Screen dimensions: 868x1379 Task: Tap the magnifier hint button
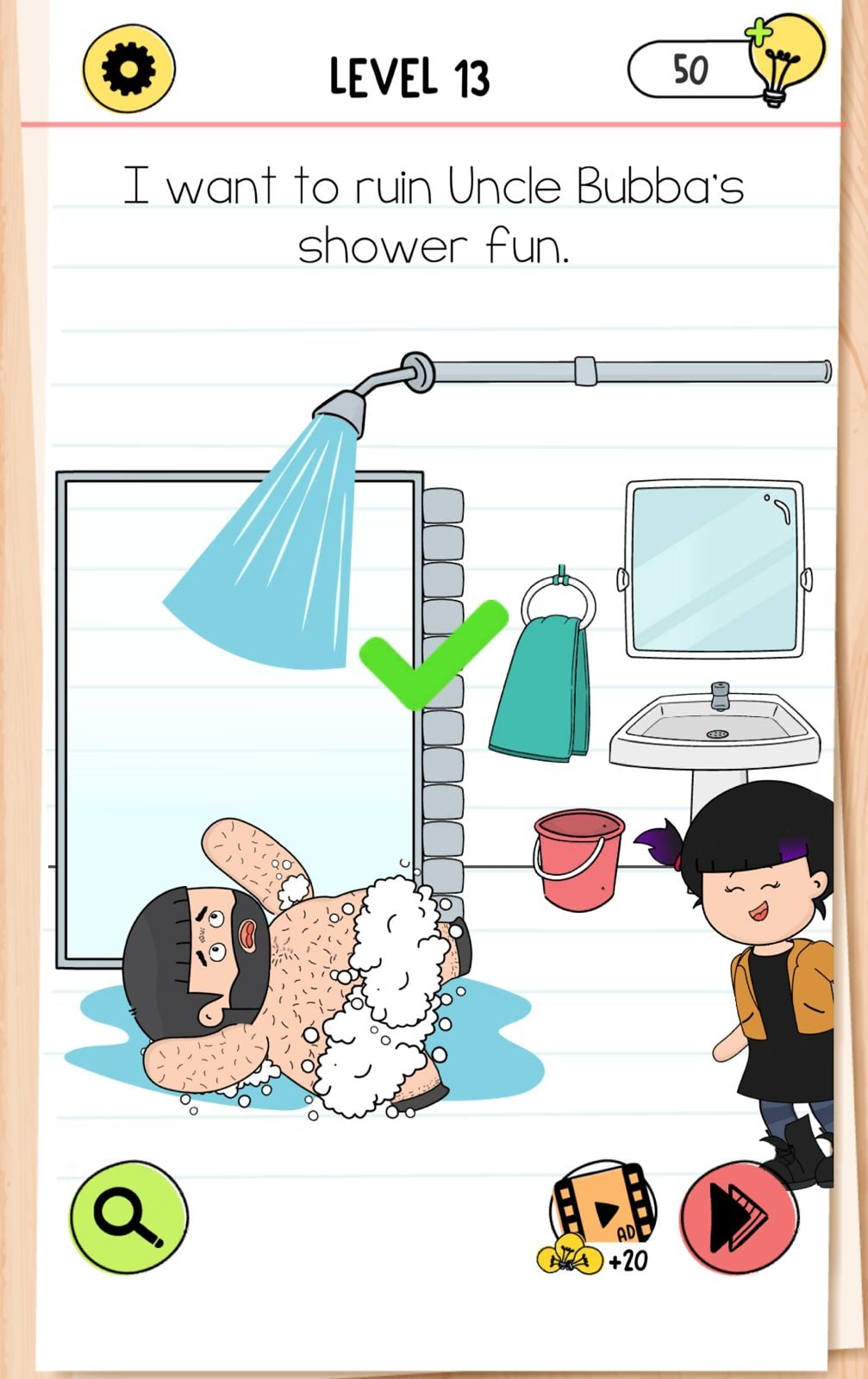(x=128, y=1217)
